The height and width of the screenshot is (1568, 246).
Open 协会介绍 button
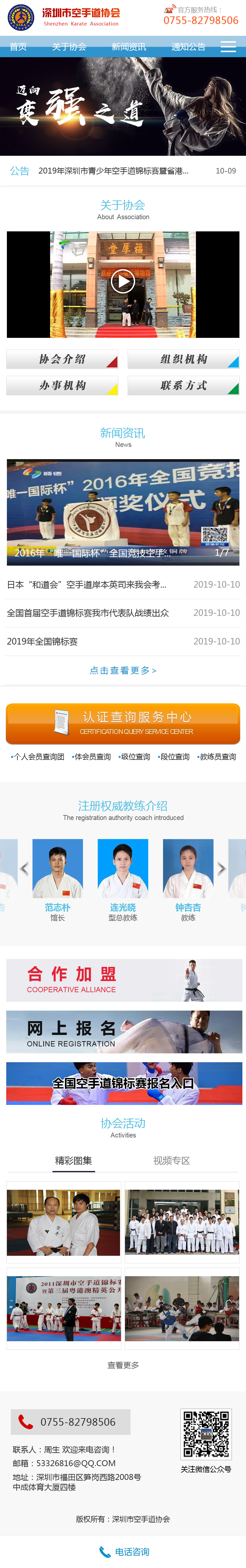point(62,359)
